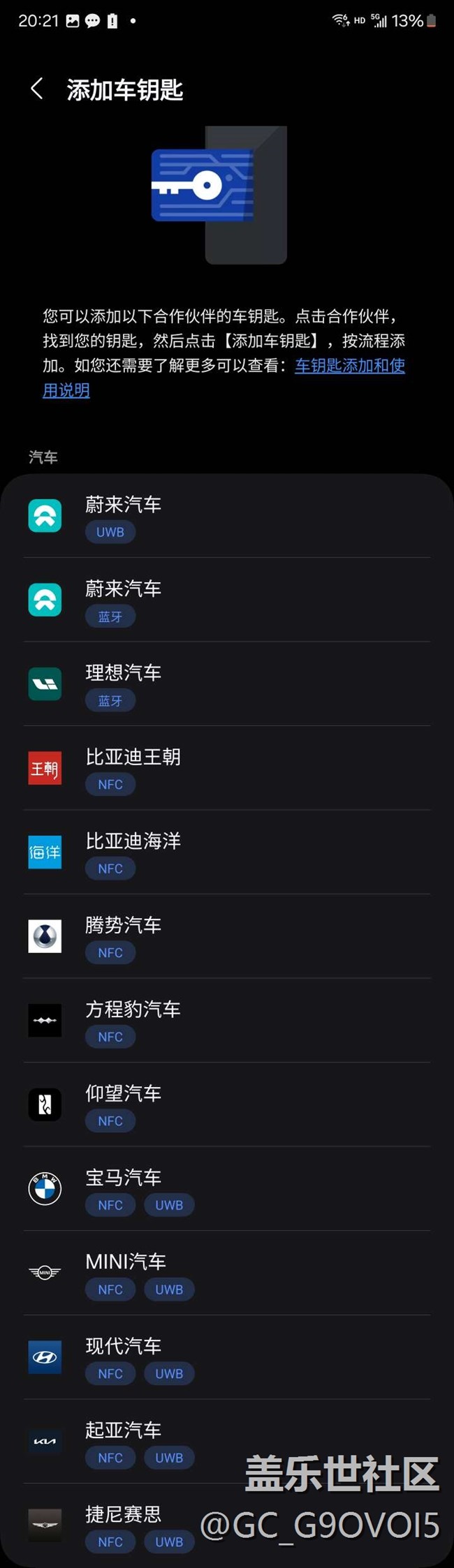Image resolution: width=454 pixels, height=1568 pixels.
Task: Select 蔚来汽车 with 蓝牙 key
Action: coord(226,600)
